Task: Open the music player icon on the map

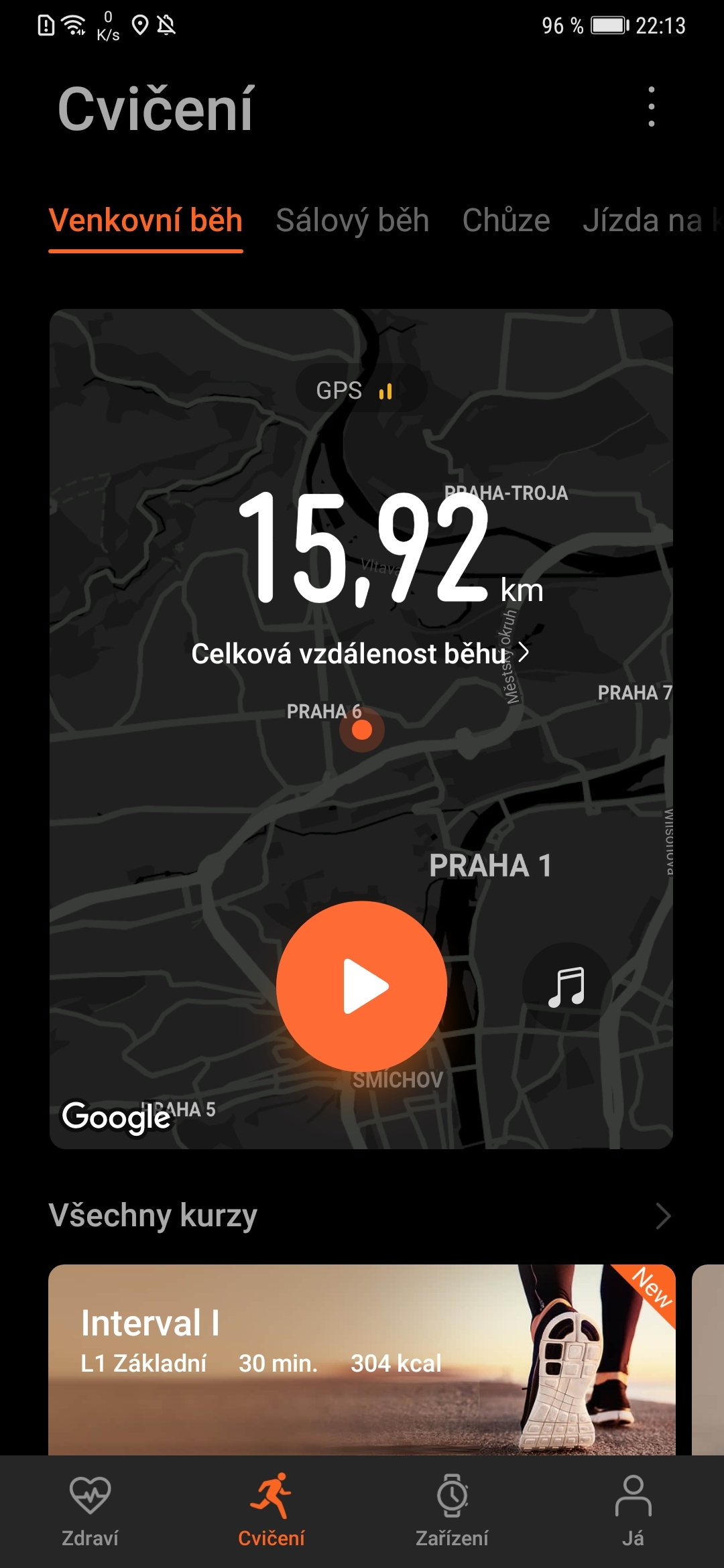Action: pos(566,984)
